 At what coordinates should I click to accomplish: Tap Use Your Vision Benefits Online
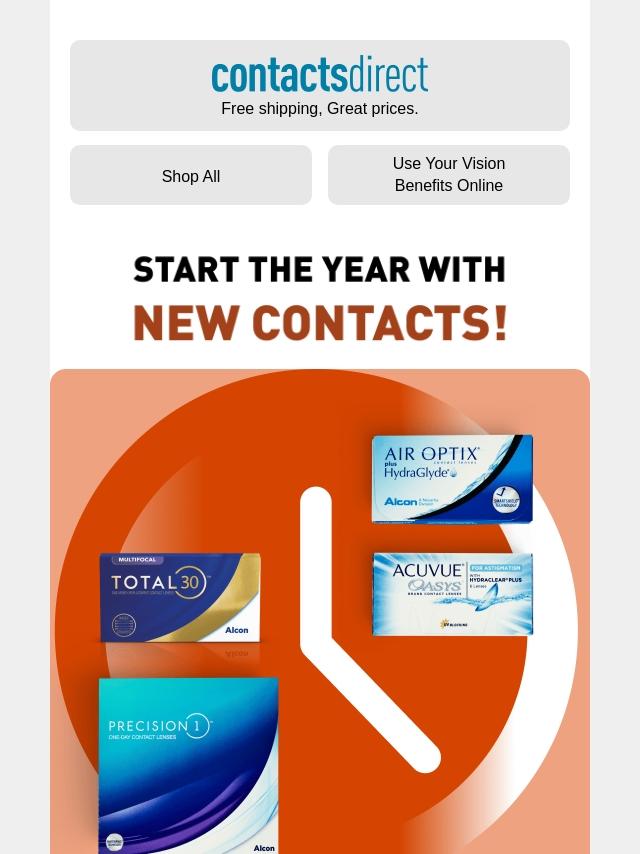point(448,175)
